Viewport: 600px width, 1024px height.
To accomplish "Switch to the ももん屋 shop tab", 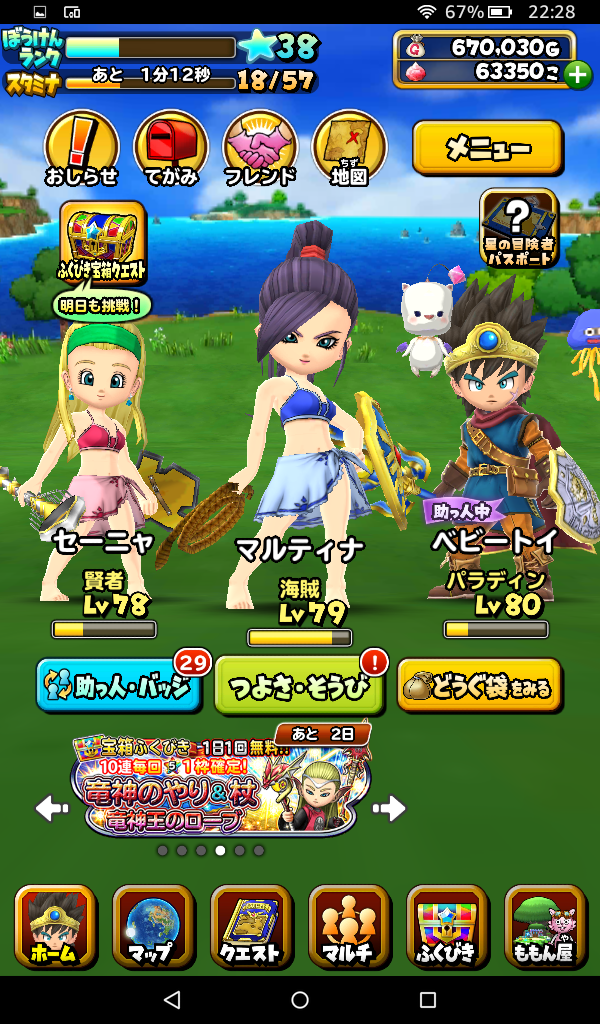I will 544,925.
